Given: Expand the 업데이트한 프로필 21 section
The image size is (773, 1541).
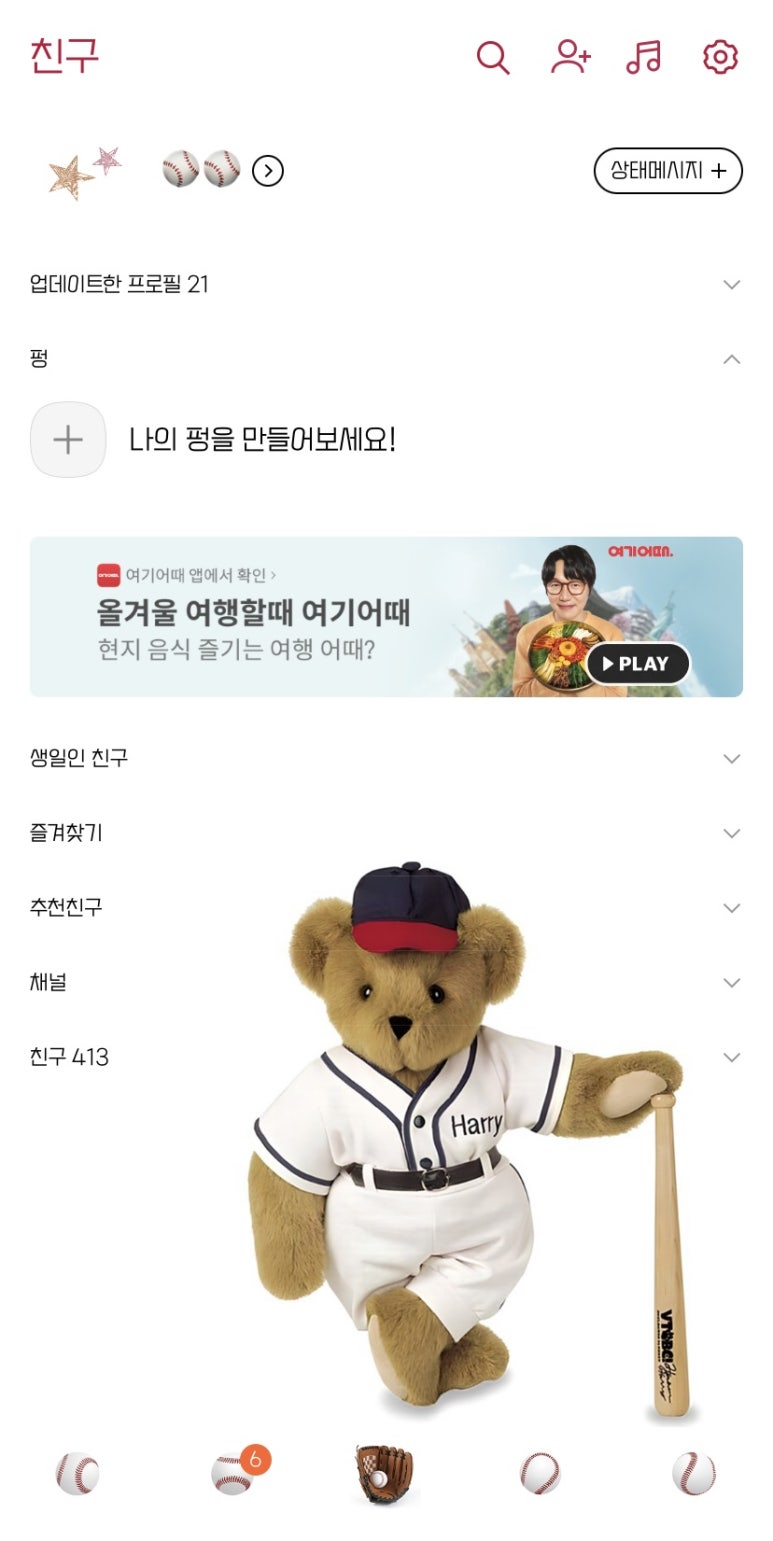Looking at the screenshot, I should (x=386, y=284).
